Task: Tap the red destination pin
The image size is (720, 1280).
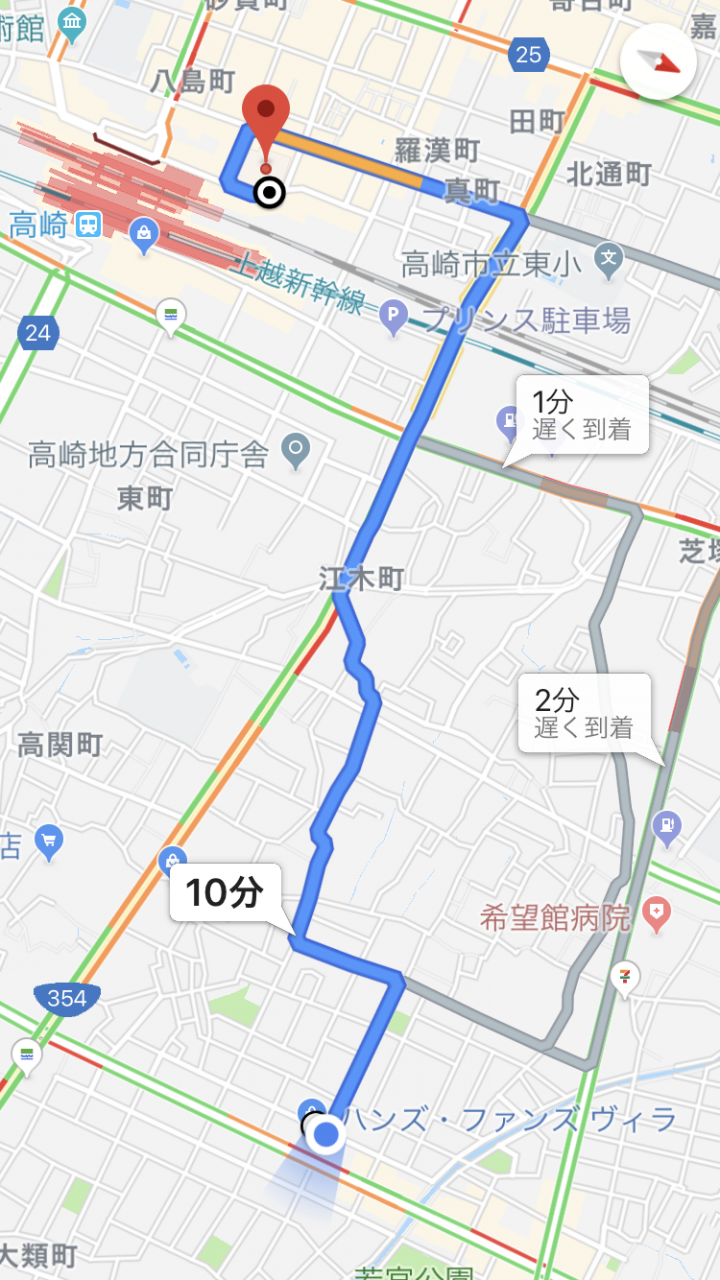Action: tap(266, 122)
